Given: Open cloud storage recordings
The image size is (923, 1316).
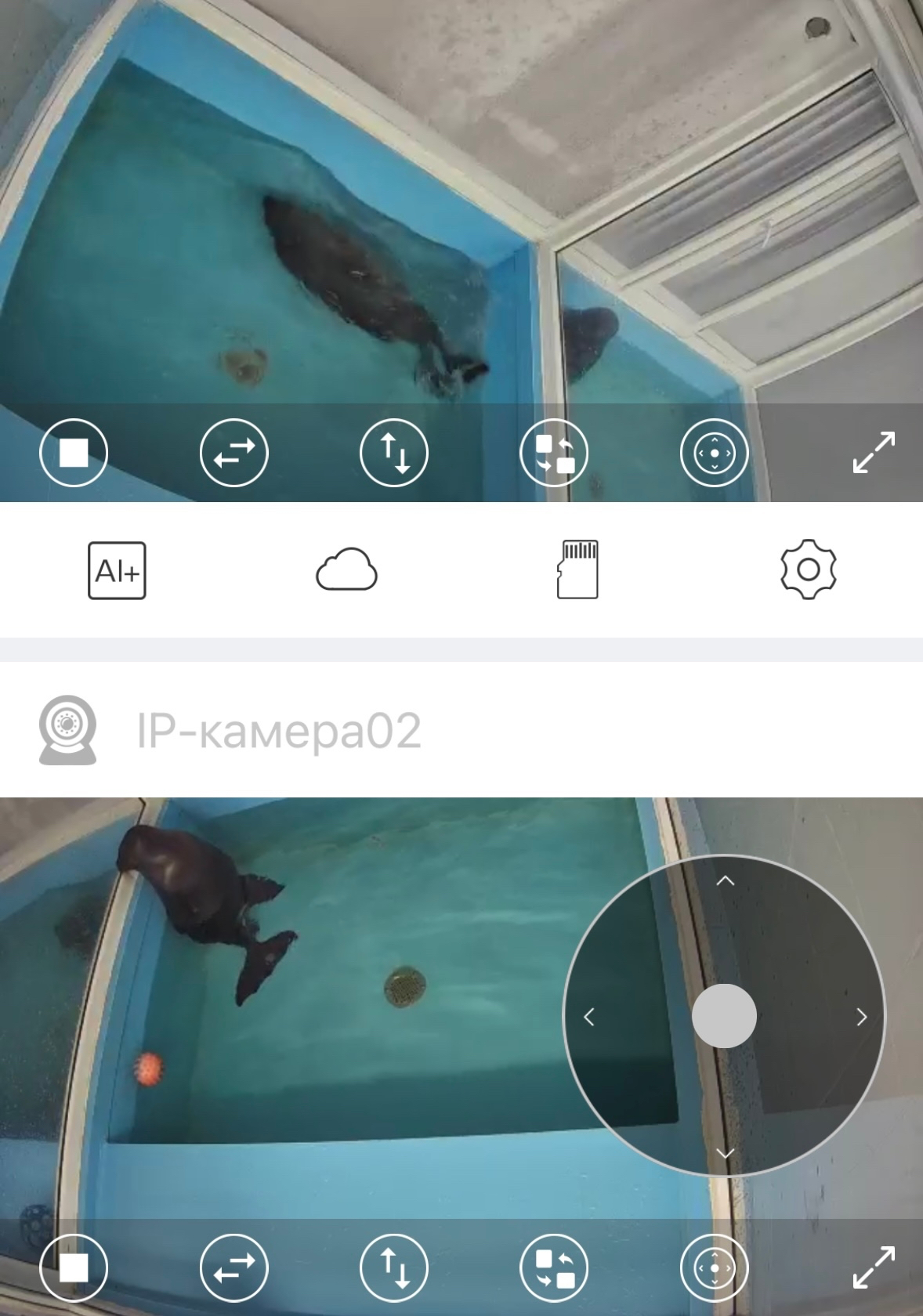Looking at the screenshot, I should coord(346,570).
